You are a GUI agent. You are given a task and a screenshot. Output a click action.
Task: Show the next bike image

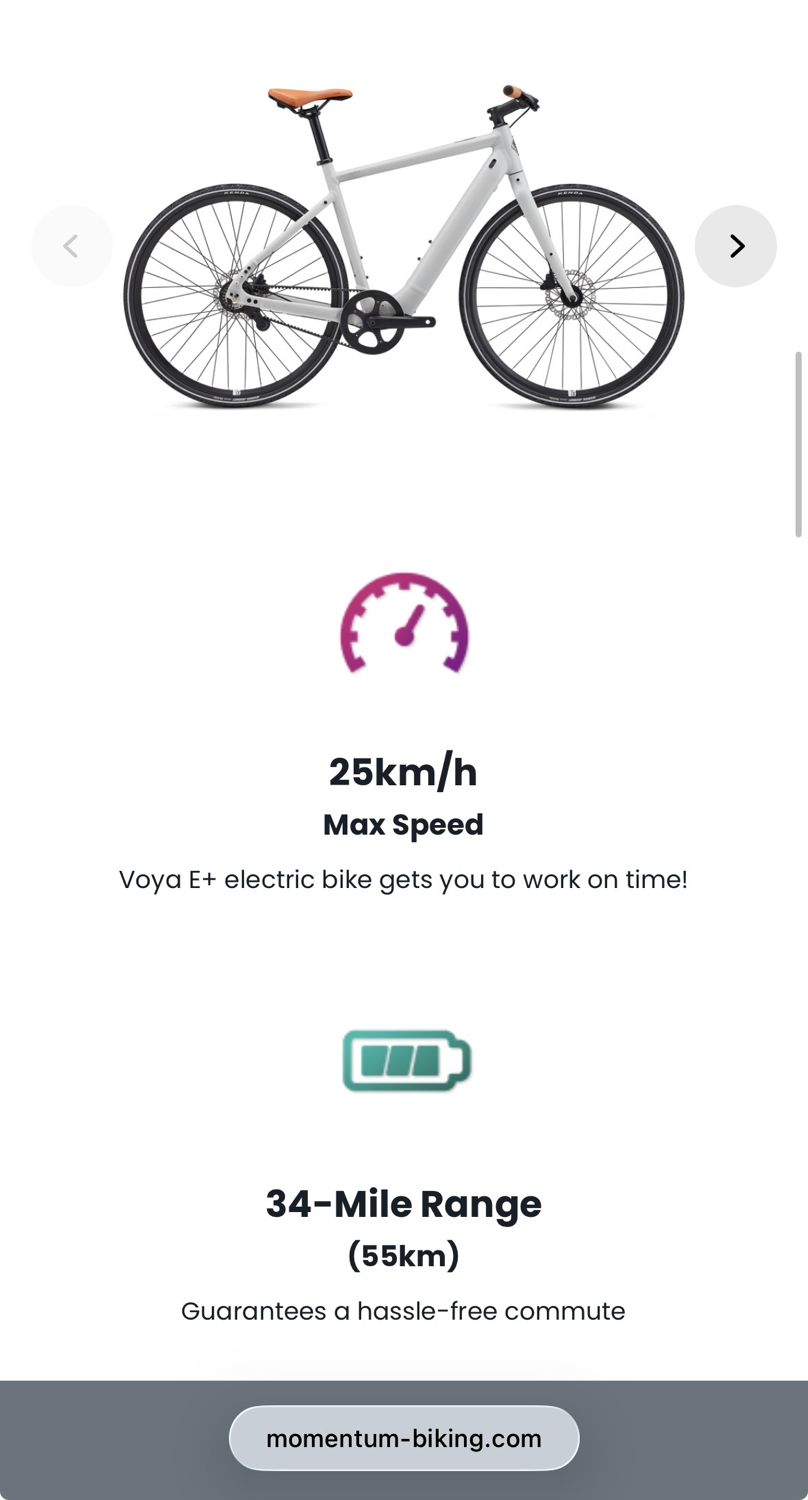coord(736,246)
